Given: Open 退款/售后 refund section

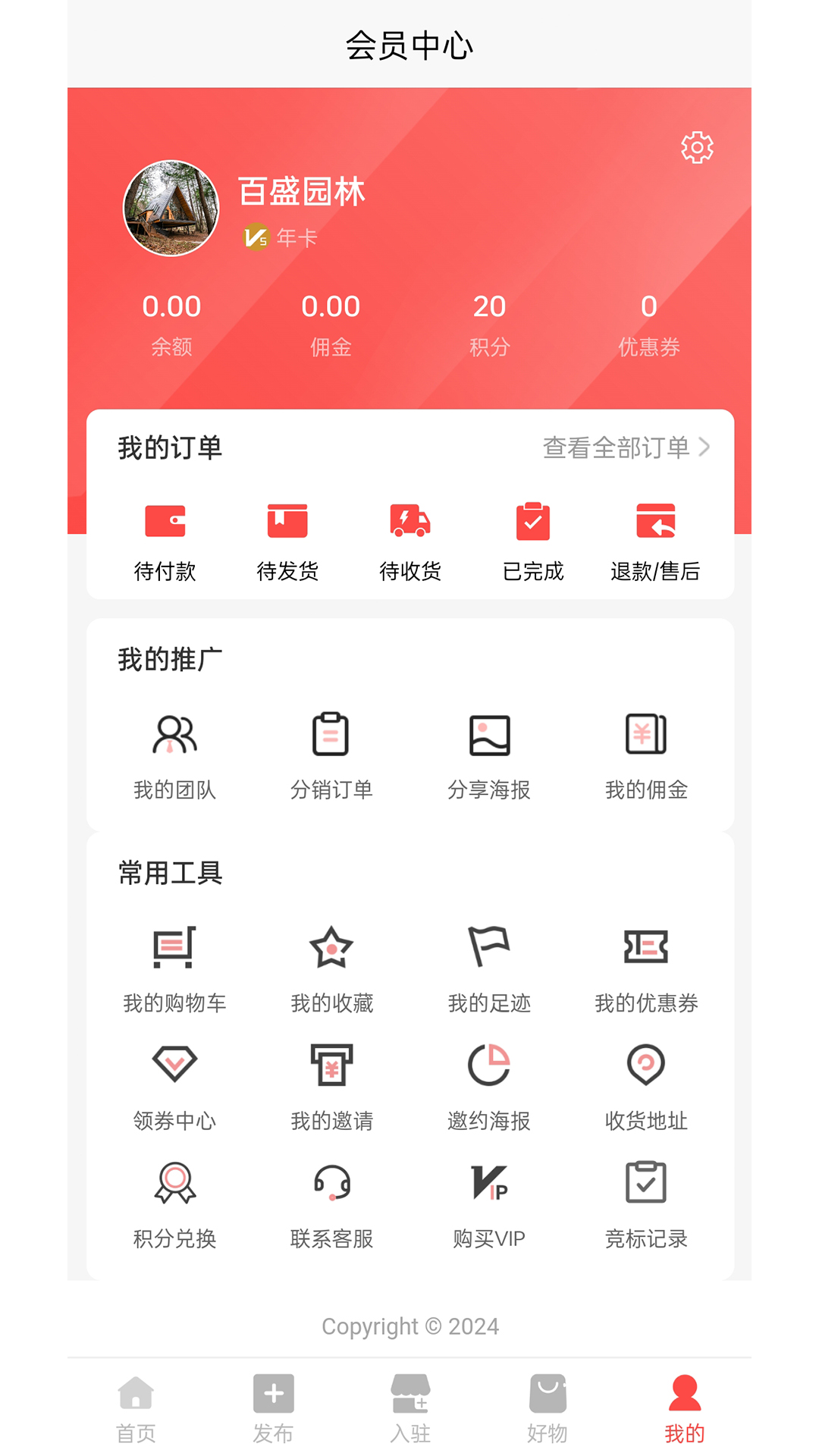Looking at the screenshot, I should (655, 540).
